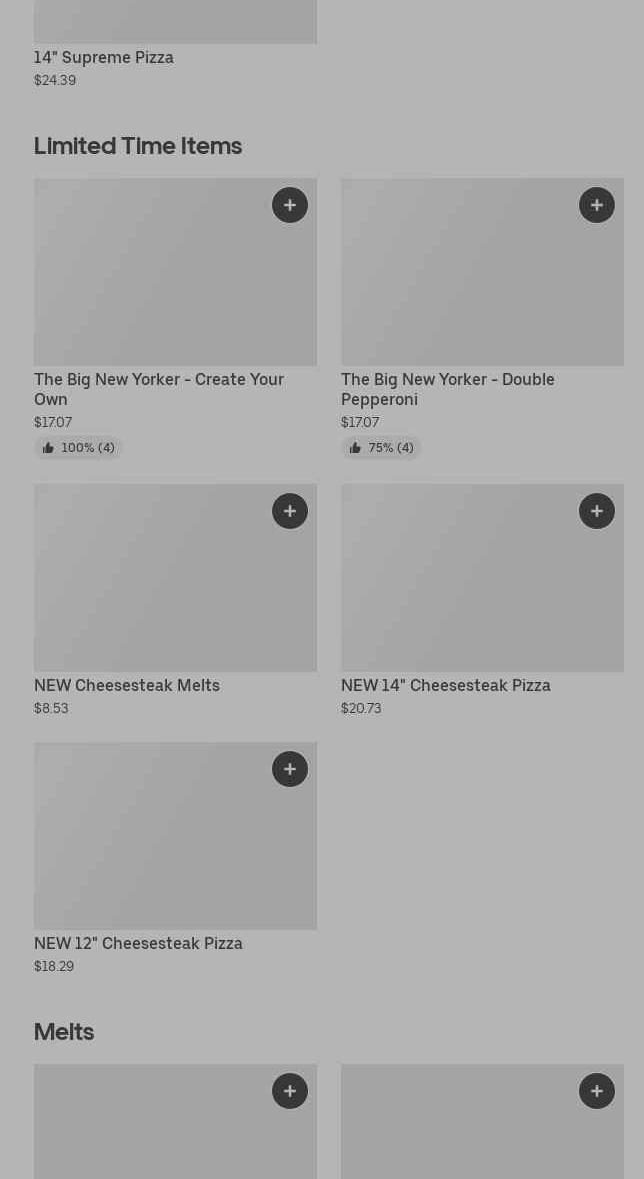
Task: Add NEW 14" Cheesesteak Pizza to cart
Action: tap(597, 511)
